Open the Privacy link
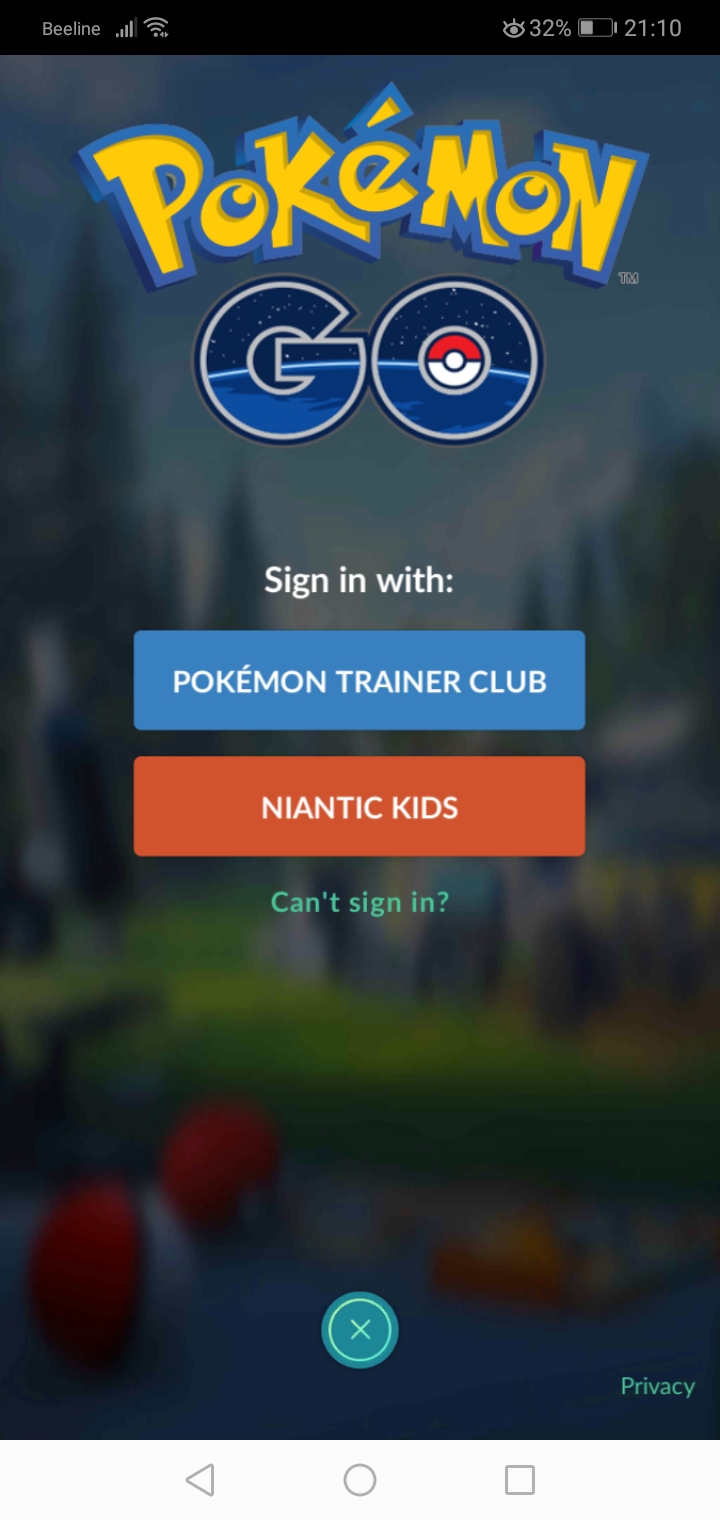 [x=657, y=1386]
